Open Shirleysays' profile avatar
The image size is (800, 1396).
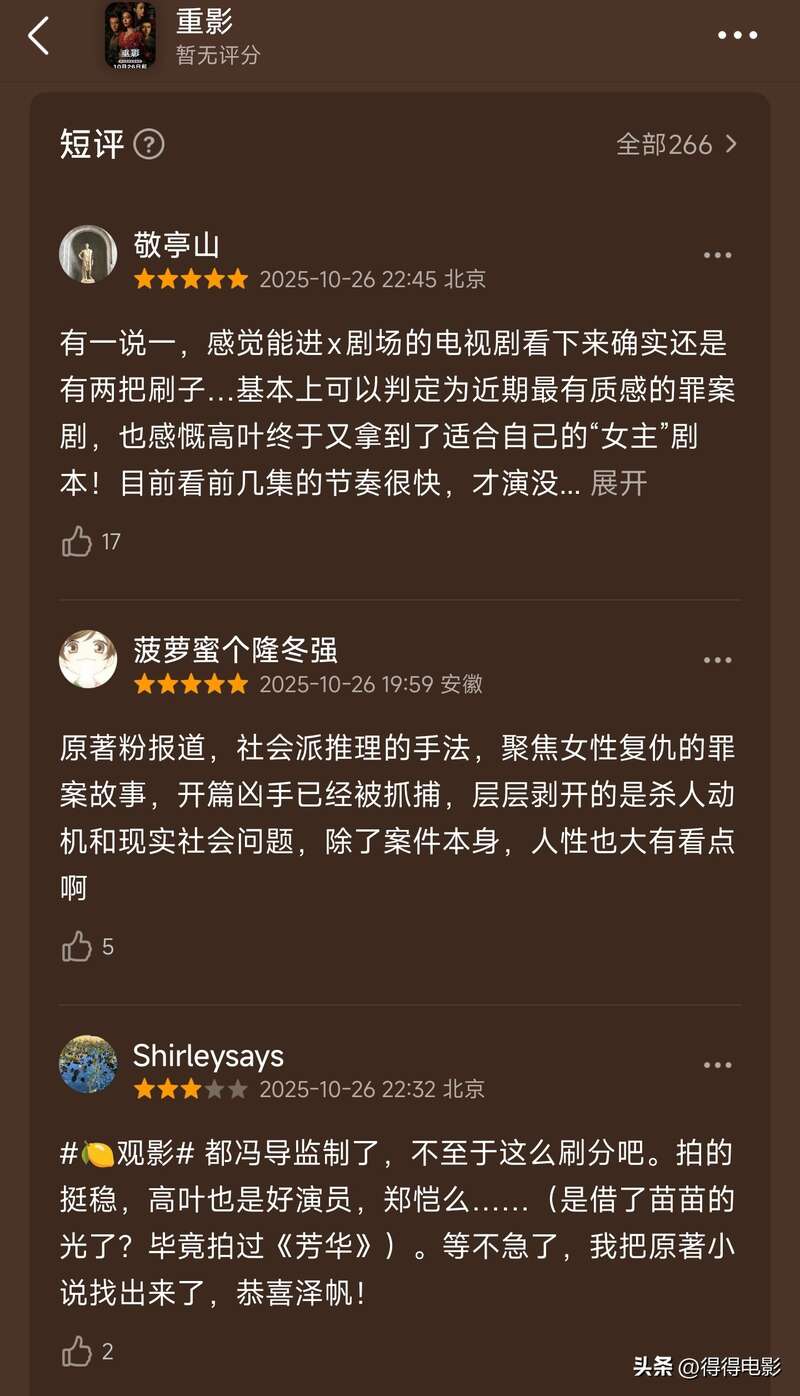[88, 1064]
